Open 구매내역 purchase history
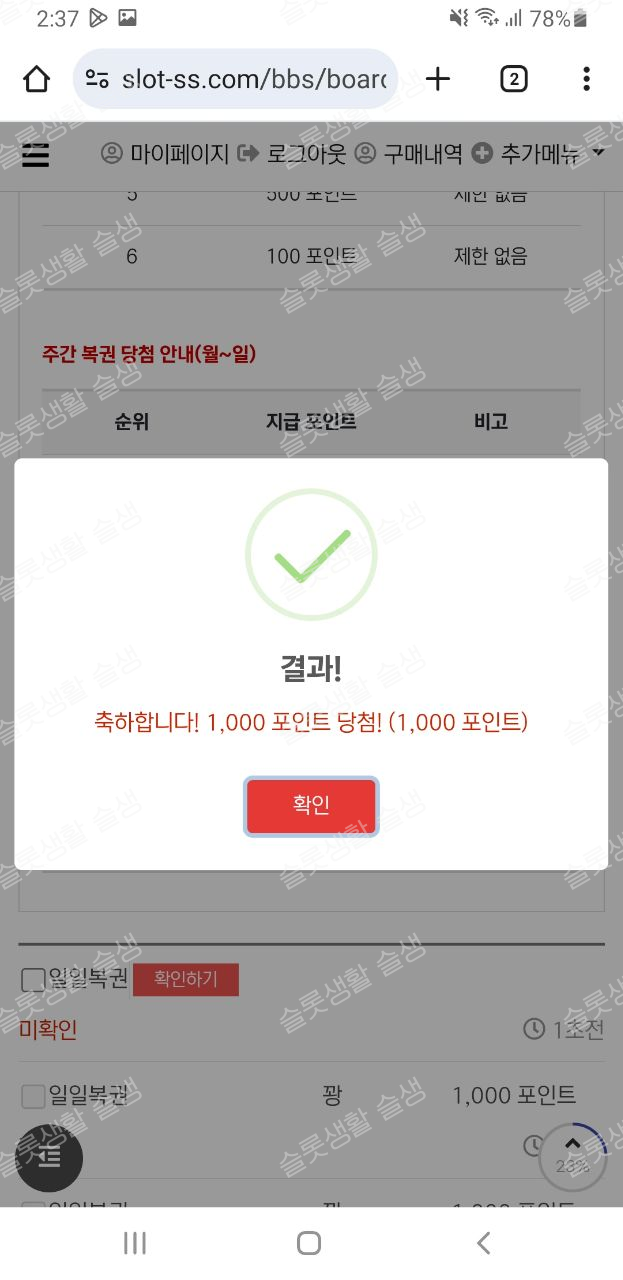 (x=410, y=154)
